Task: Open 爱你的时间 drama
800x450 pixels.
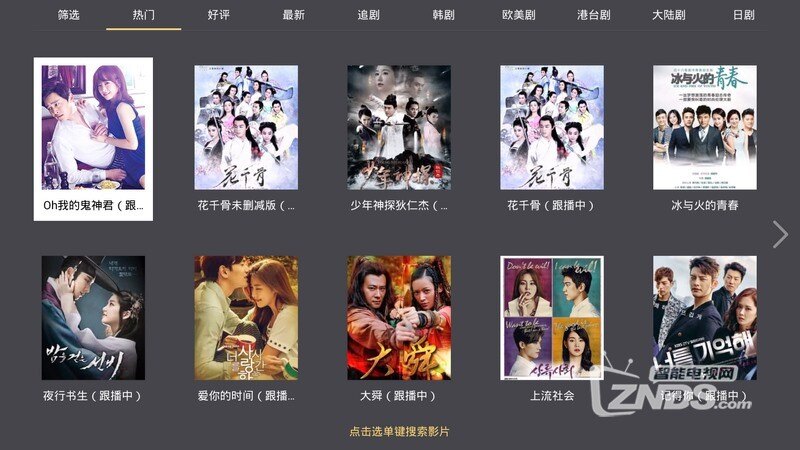Action: pos(246,318)
